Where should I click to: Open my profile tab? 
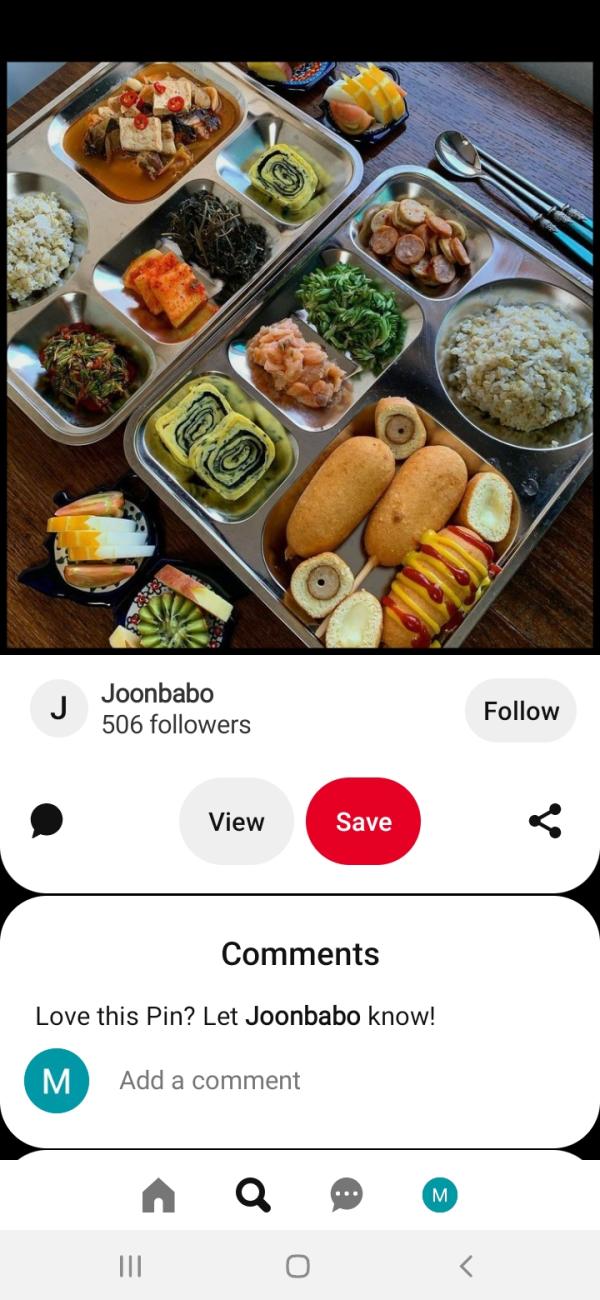pos(439,1194)
